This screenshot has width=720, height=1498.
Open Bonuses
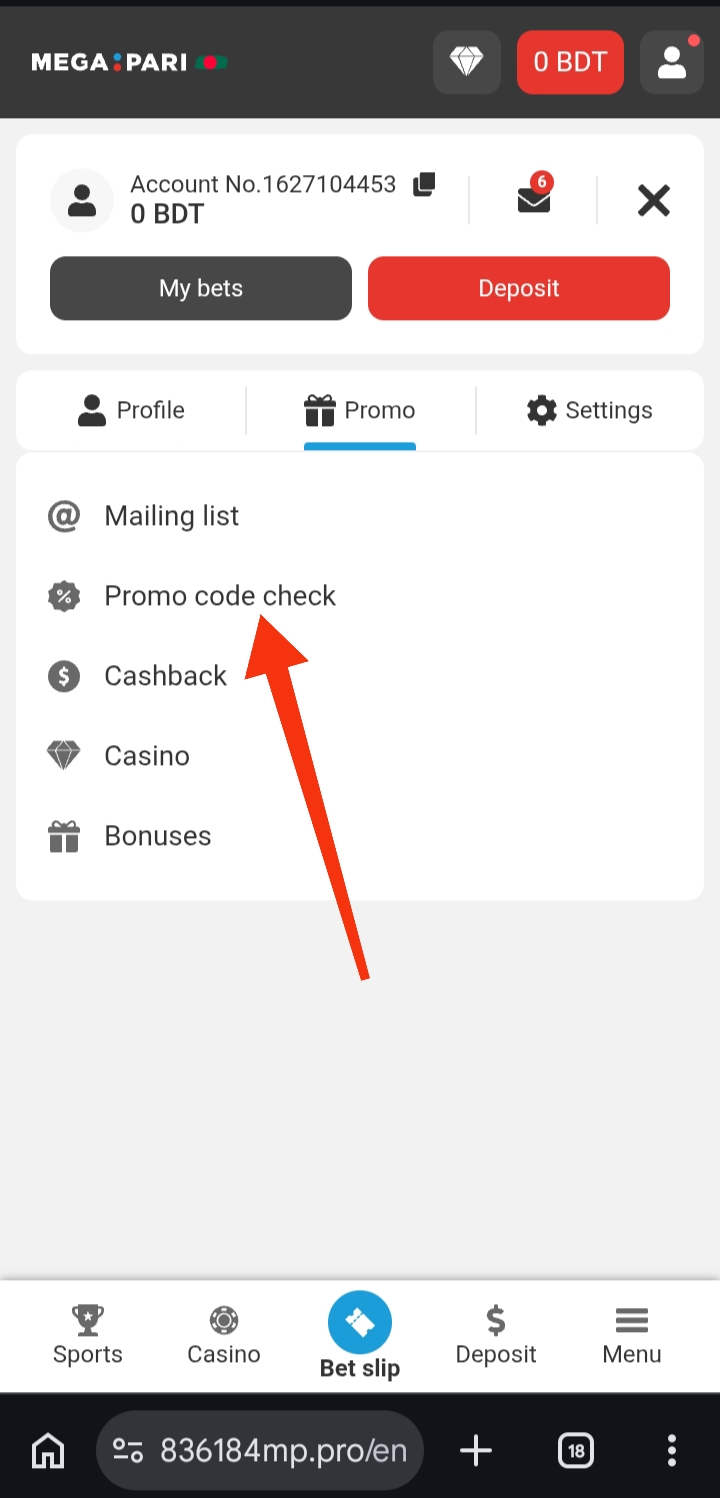click(157, 836)
